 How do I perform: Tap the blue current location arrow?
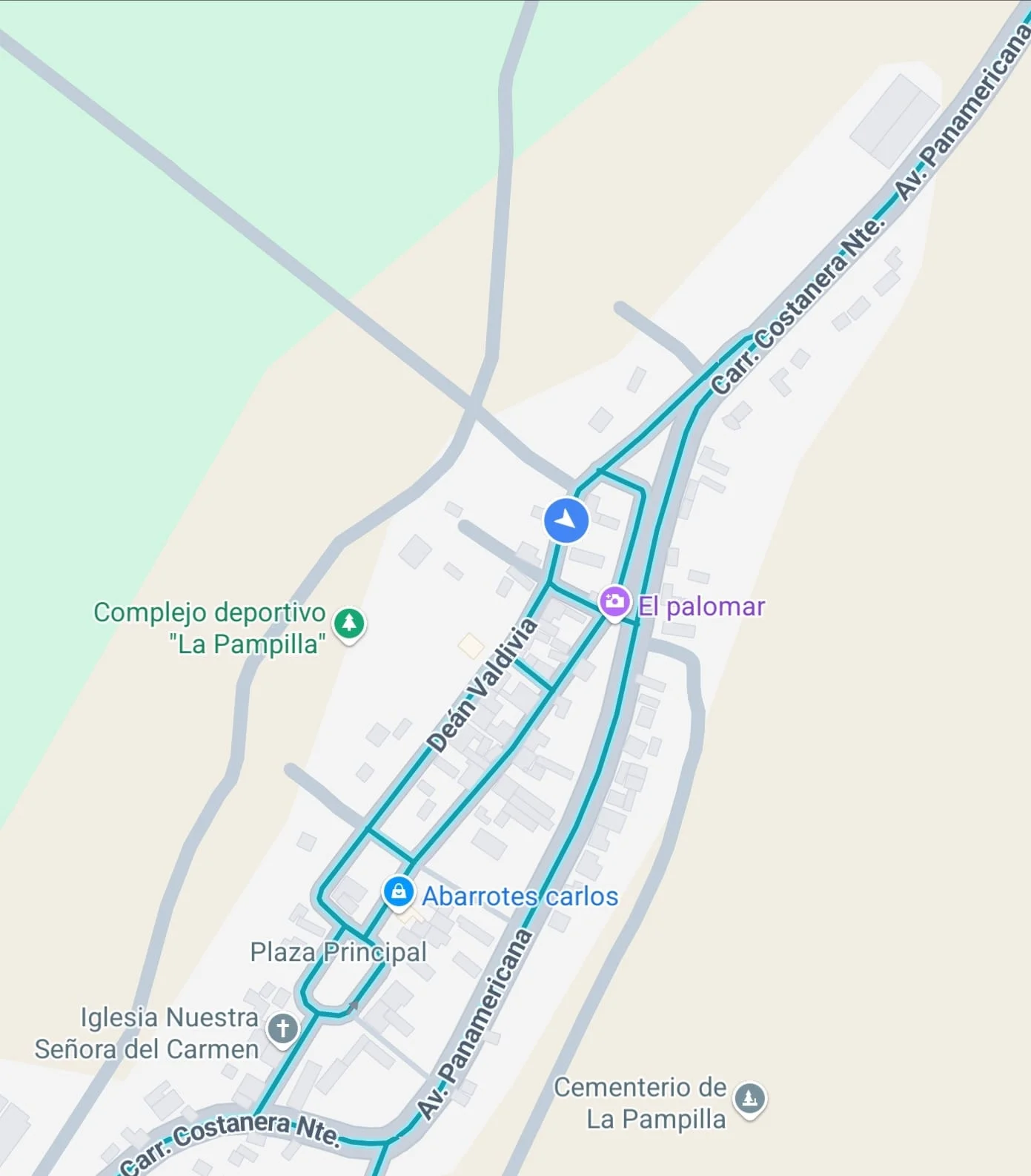[566, 521]
